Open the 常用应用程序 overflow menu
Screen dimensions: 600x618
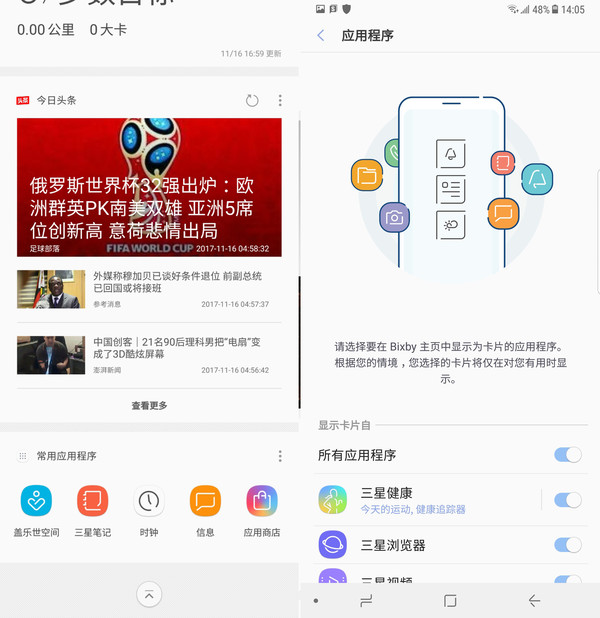click(280, 456)
